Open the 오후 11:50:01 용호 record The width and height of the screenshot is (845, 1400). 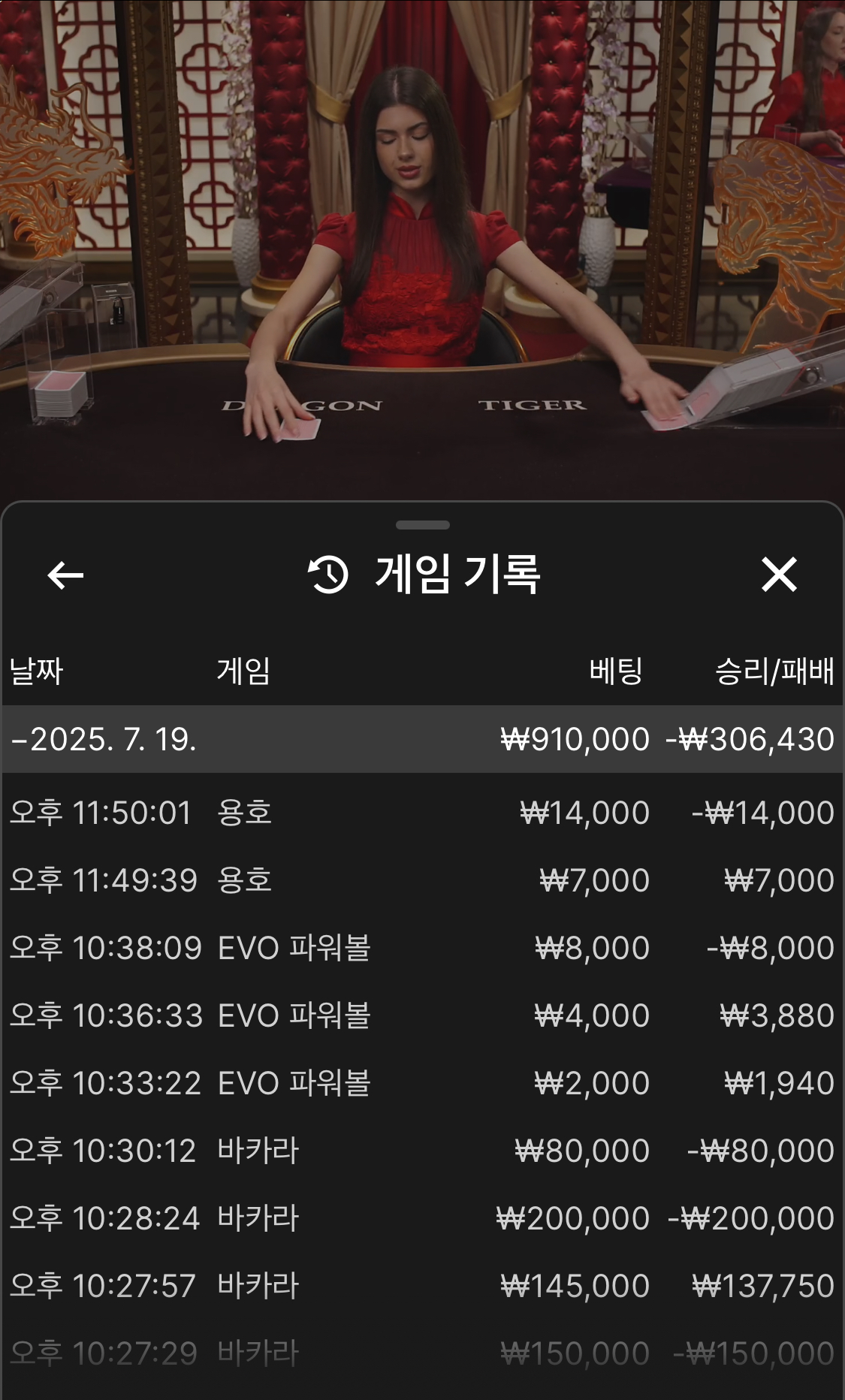click(x=421, y=813)
